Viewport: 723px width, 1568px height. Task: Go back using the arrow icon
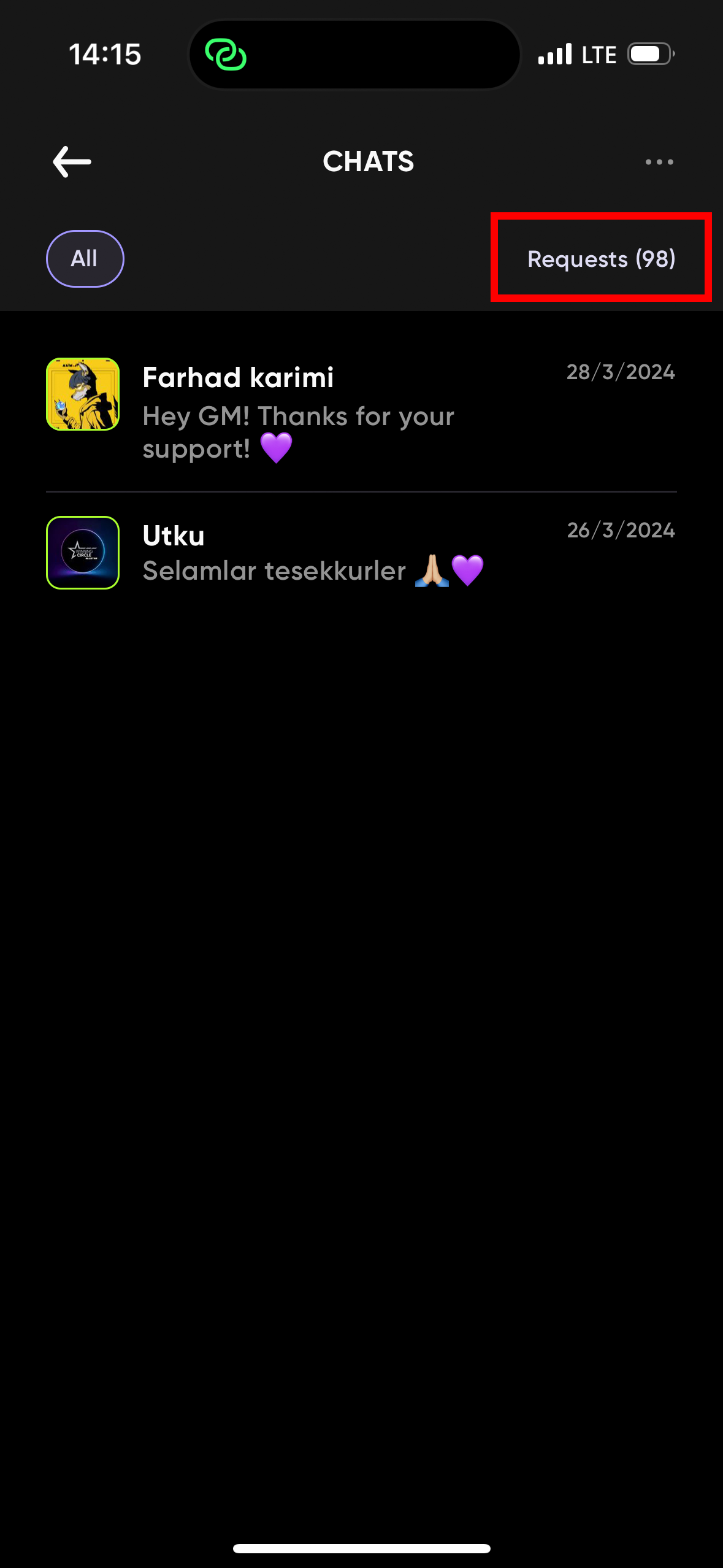point(72,162)
